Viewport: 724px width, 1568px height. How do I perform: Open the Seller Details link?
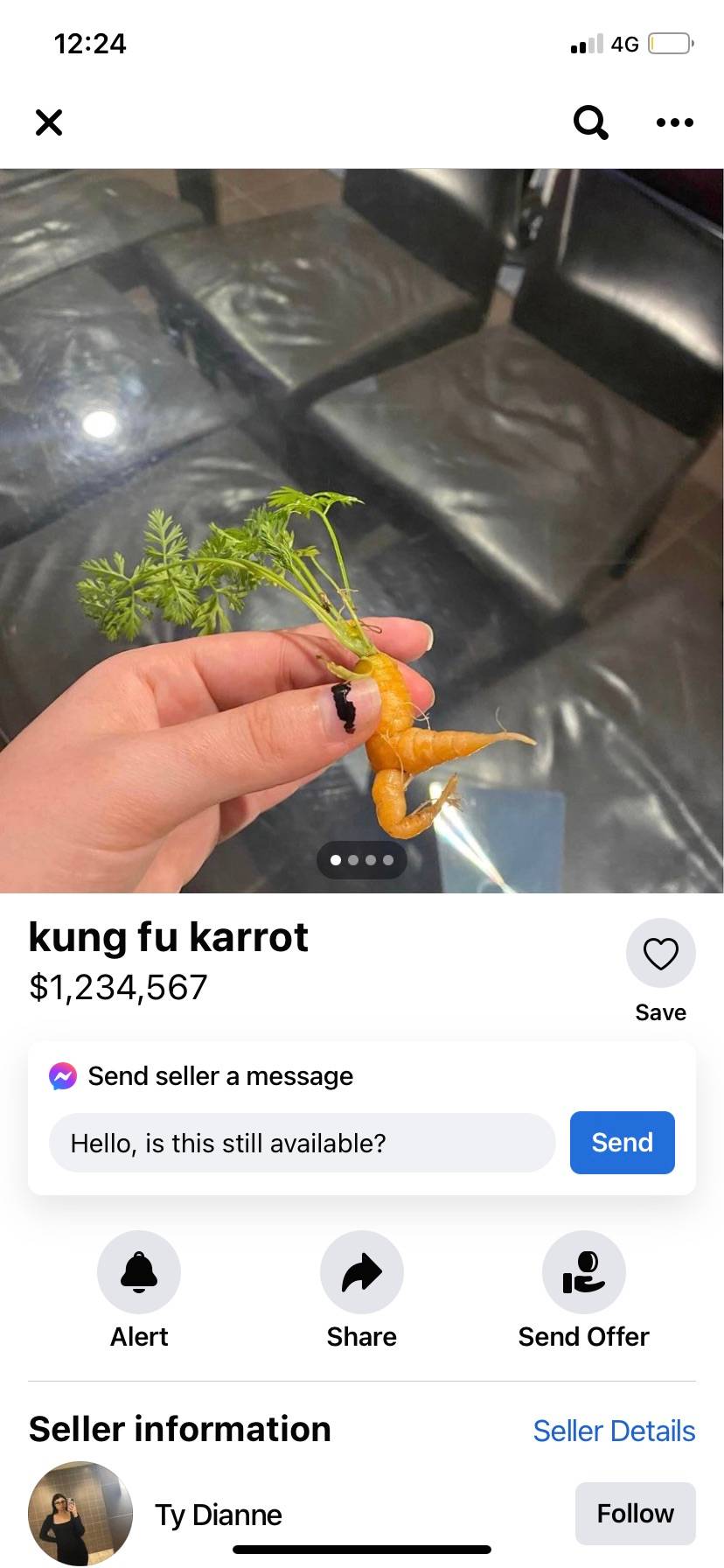614,1431
